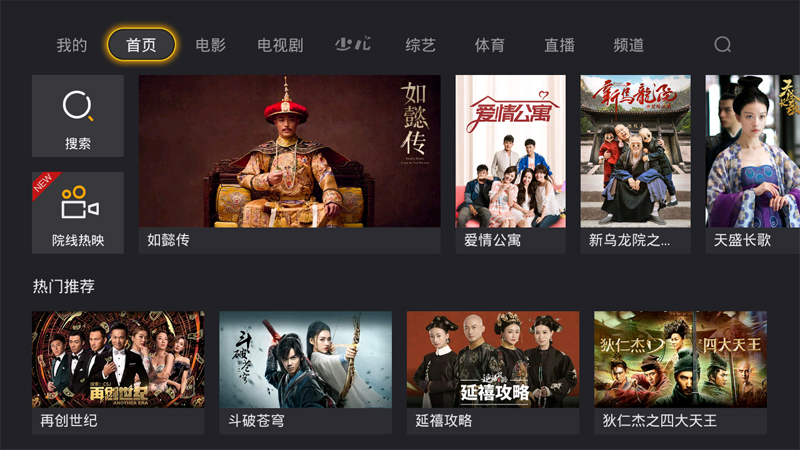Switch to the 我的 tab
This screenshot has width=800, height=450.
[x=72, y=45]
